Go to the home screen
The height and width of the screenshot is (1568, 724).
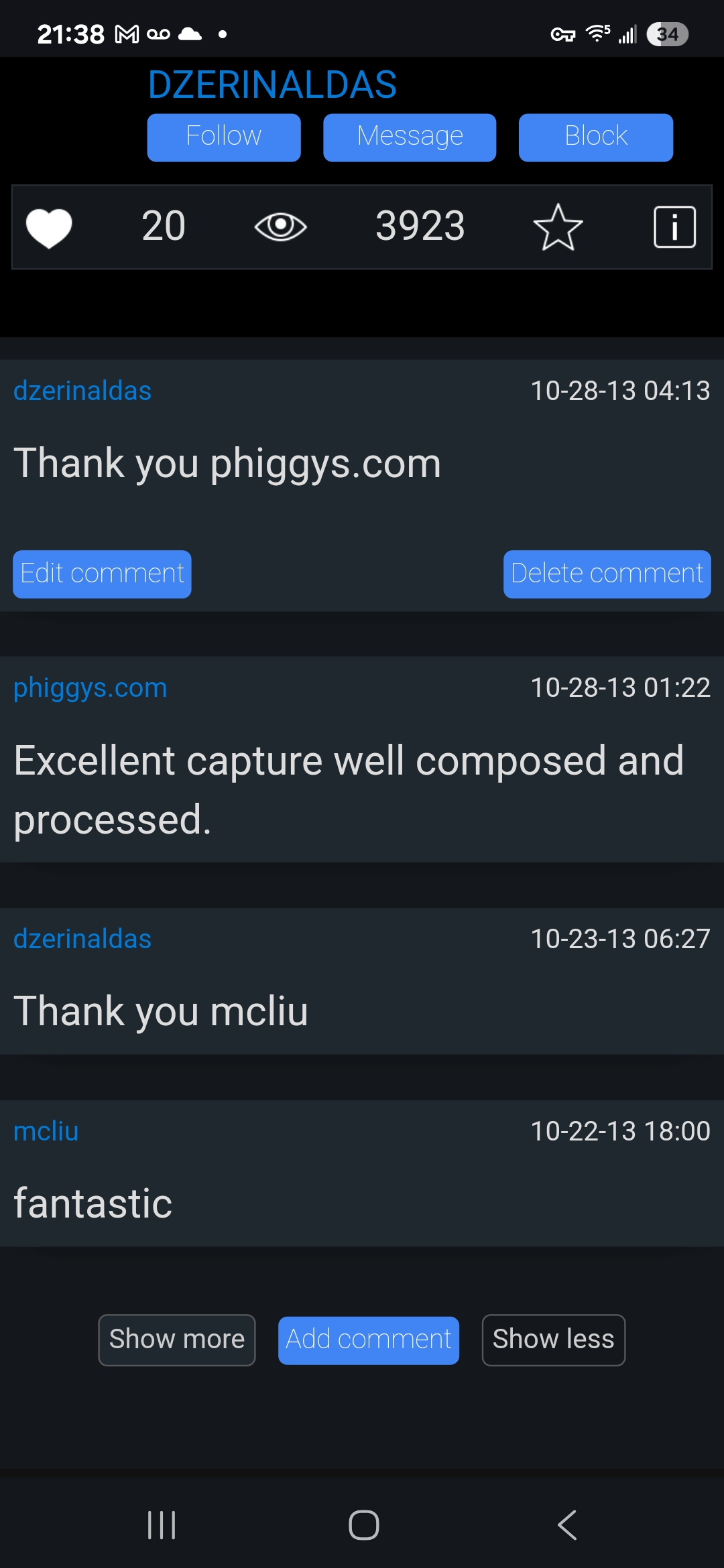364,1525
